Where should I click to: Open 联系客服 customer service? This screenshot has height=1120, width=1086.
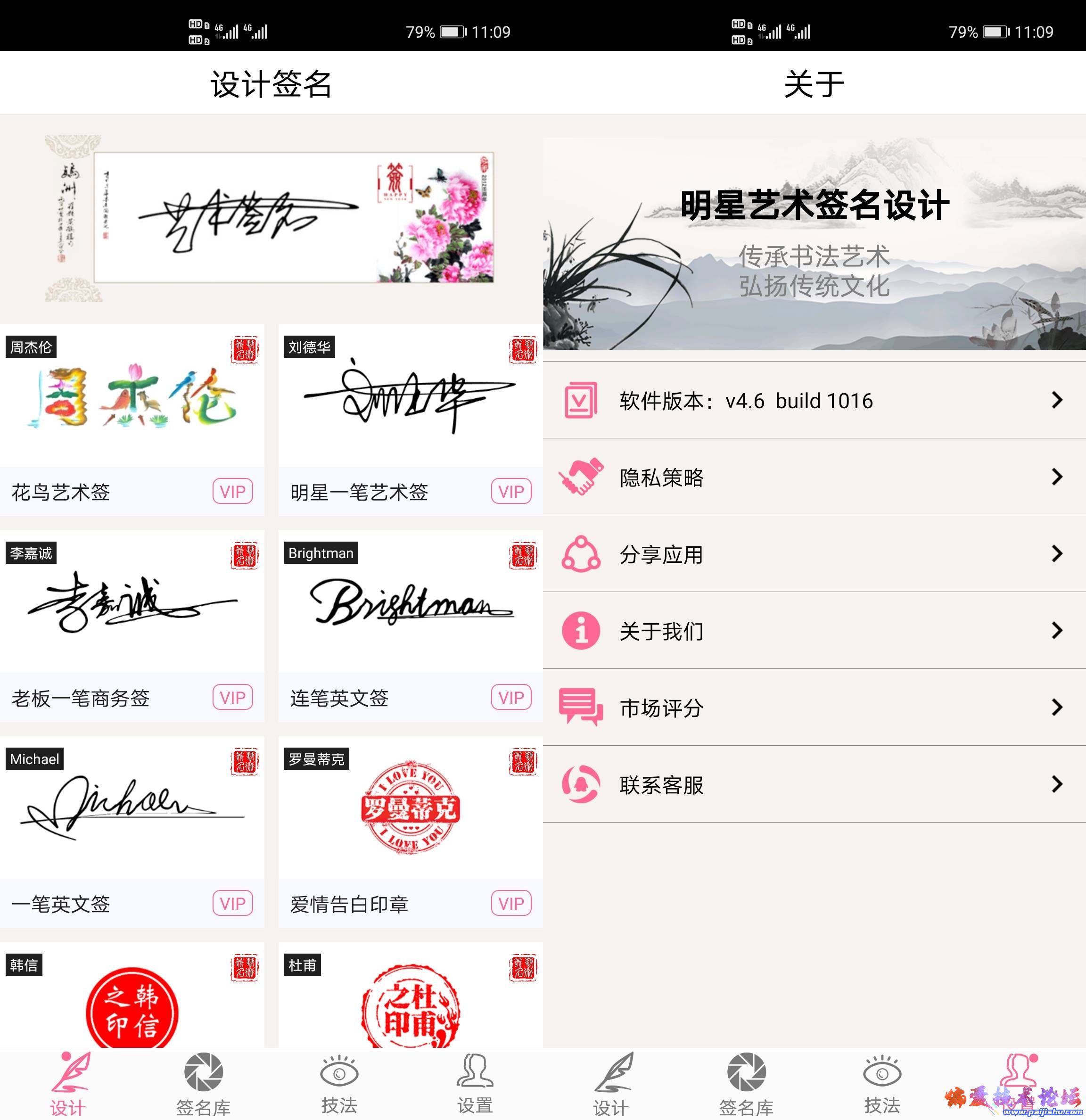coord(814,784)
